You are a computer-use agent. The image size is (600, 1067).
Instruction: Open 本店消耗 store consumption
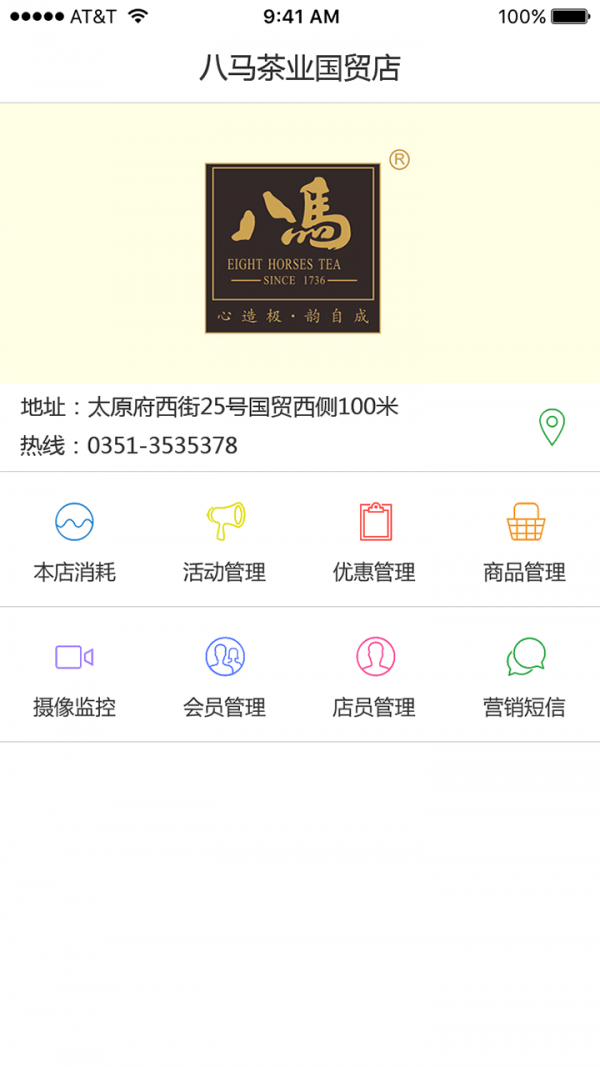pos(74,541)
